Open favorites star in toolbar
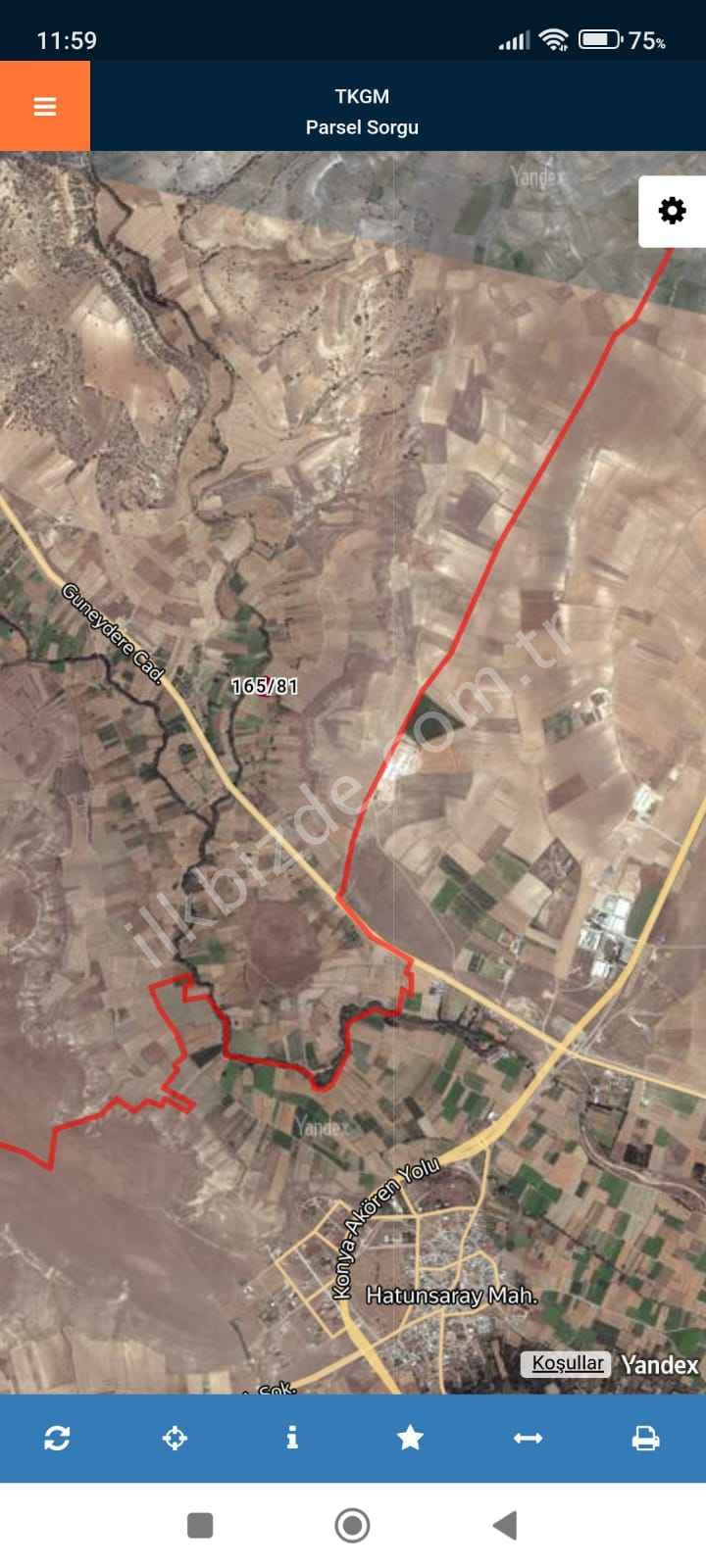The image size is (706, 1568). click(x=410, y=1438)
